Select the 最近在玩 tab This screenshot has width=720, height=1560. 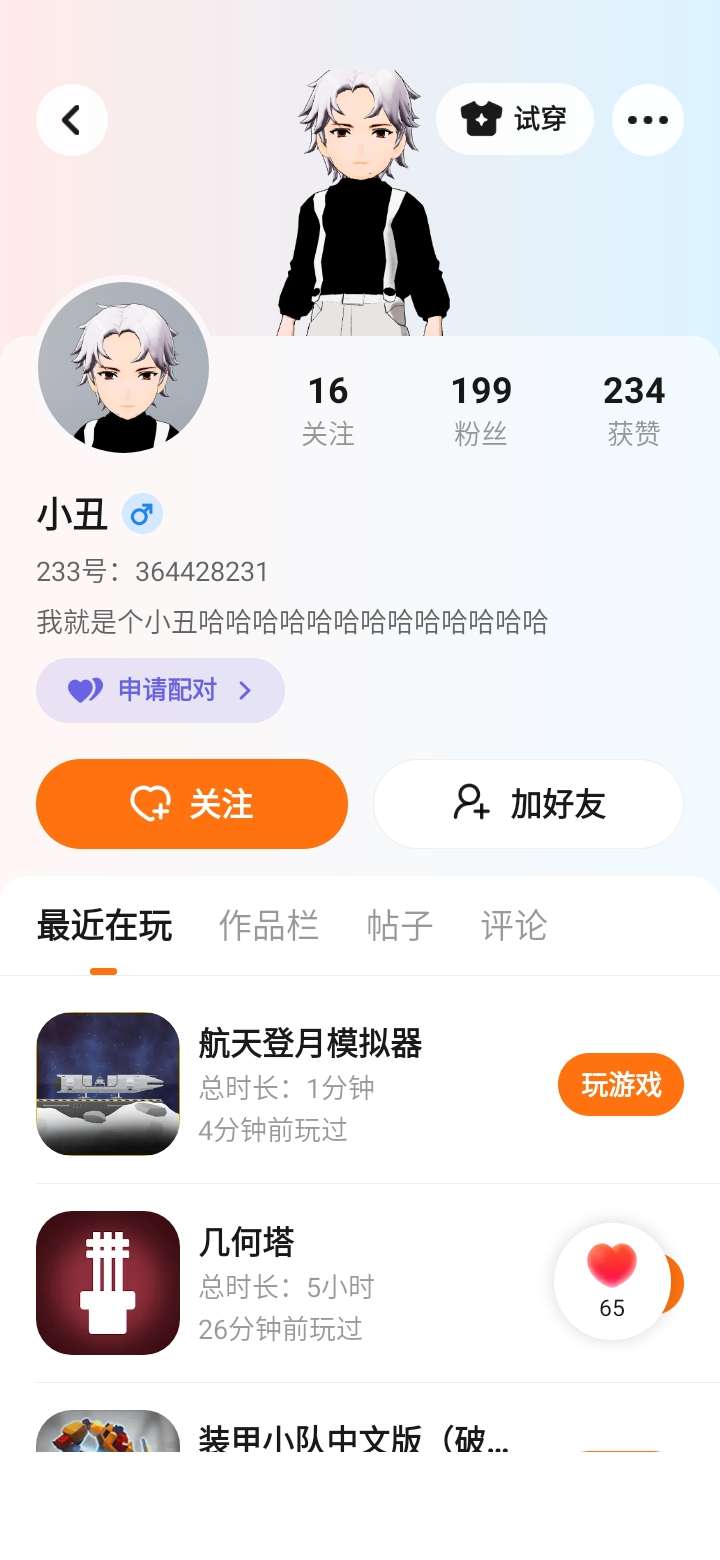point(104,926)
